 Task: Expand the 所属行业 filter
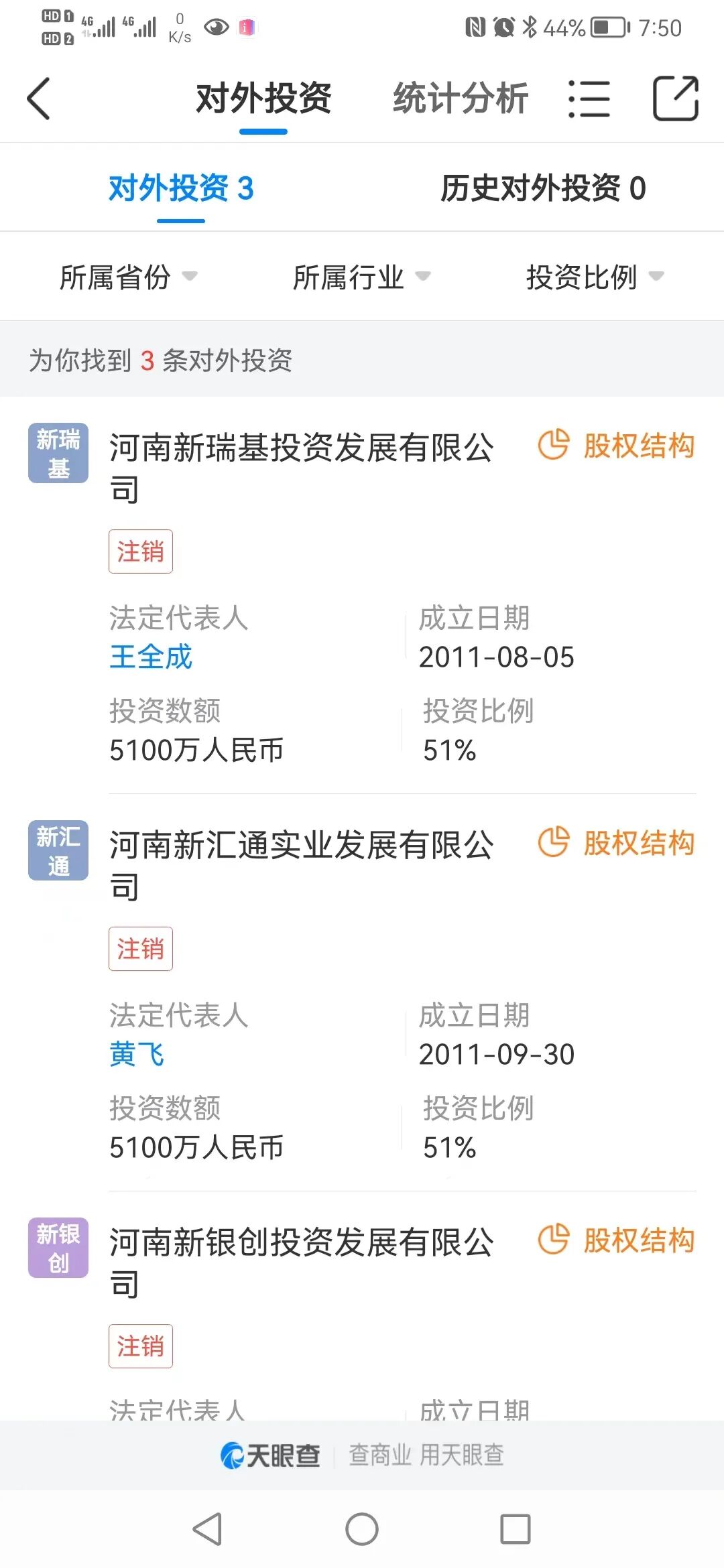point(361,277)
